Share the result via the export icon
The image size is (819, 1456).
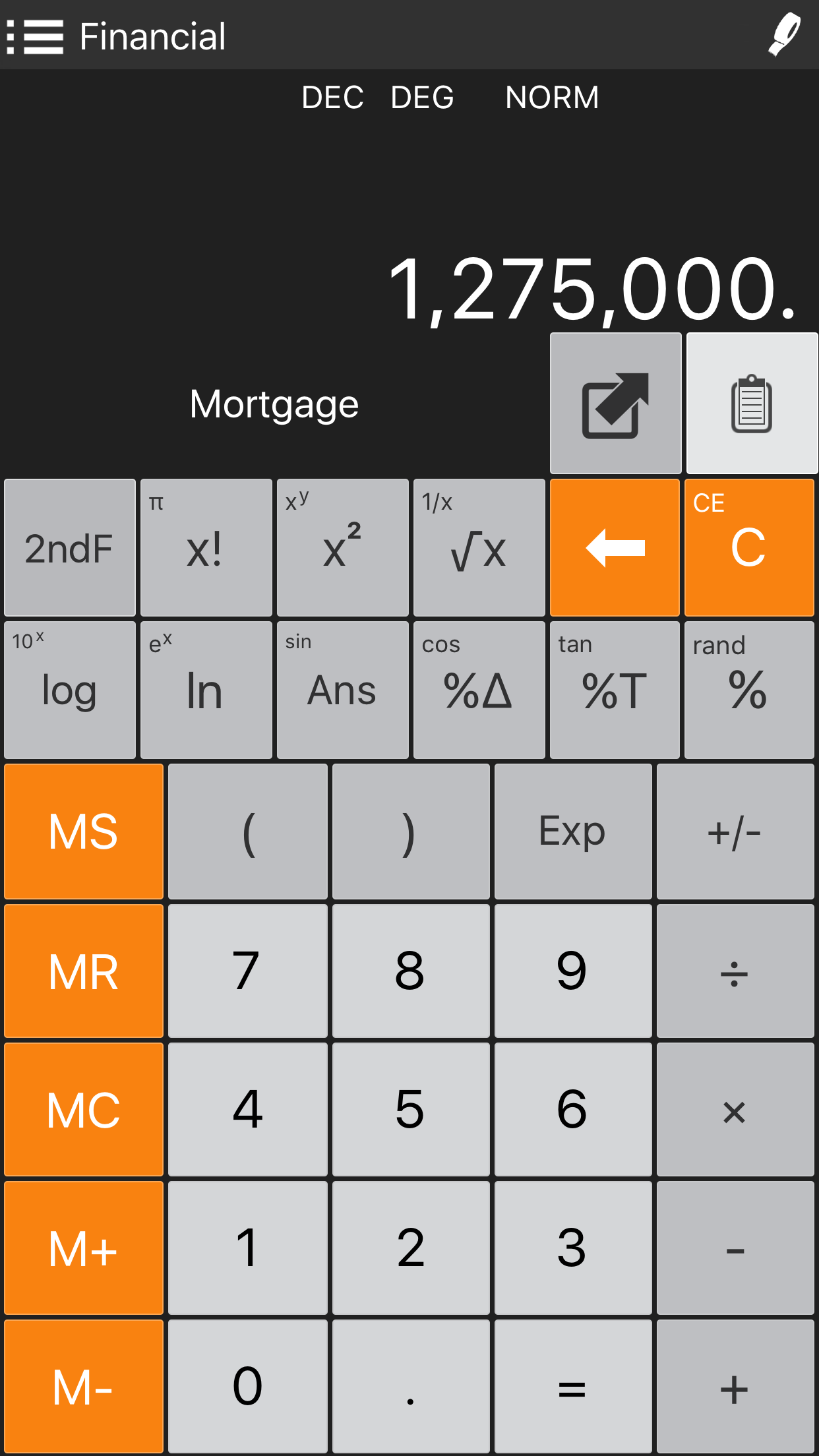coord(615,403)
